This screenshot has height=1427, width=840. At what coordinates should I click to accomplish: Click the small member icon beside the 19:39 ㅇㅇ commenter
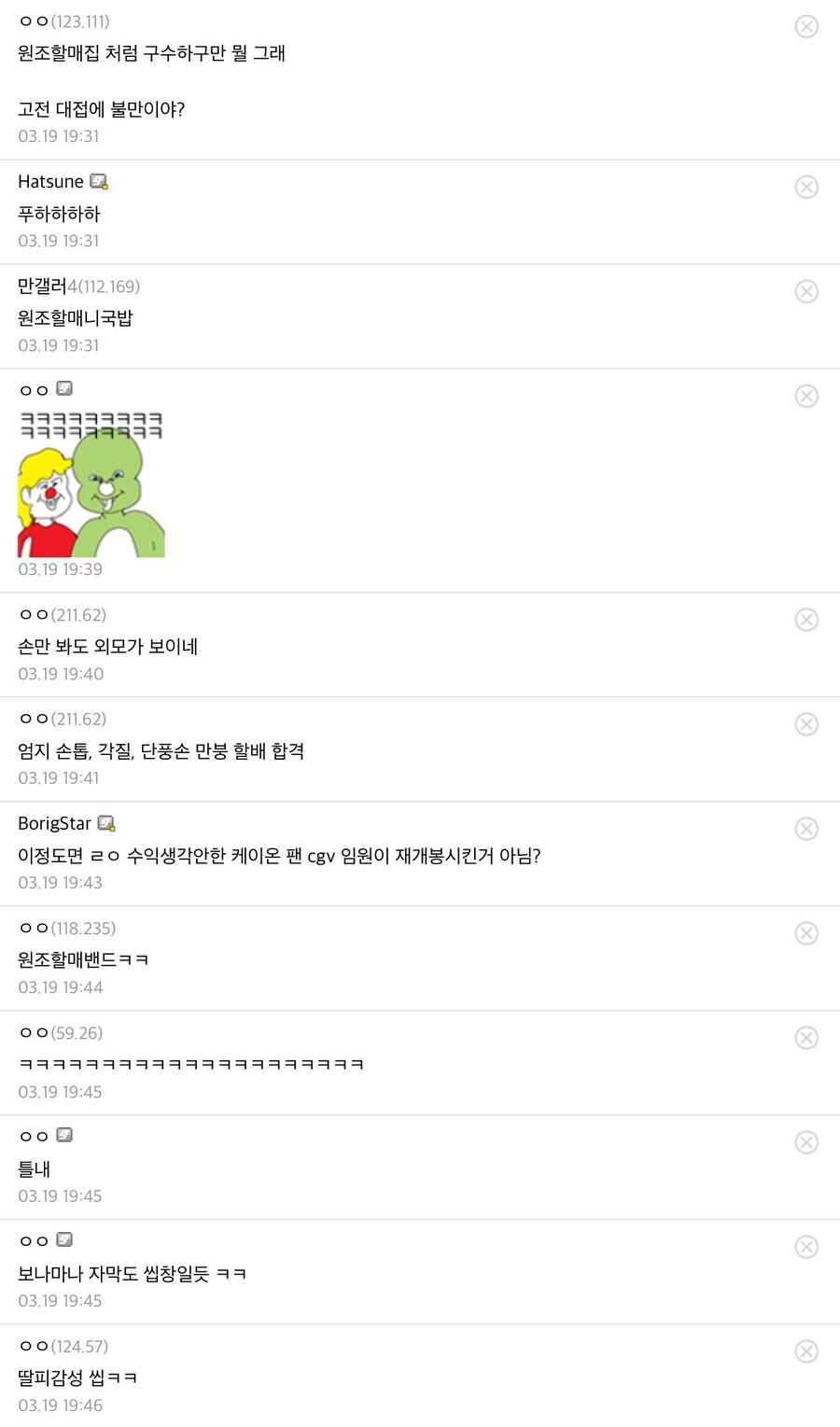[x=63, y=388]
